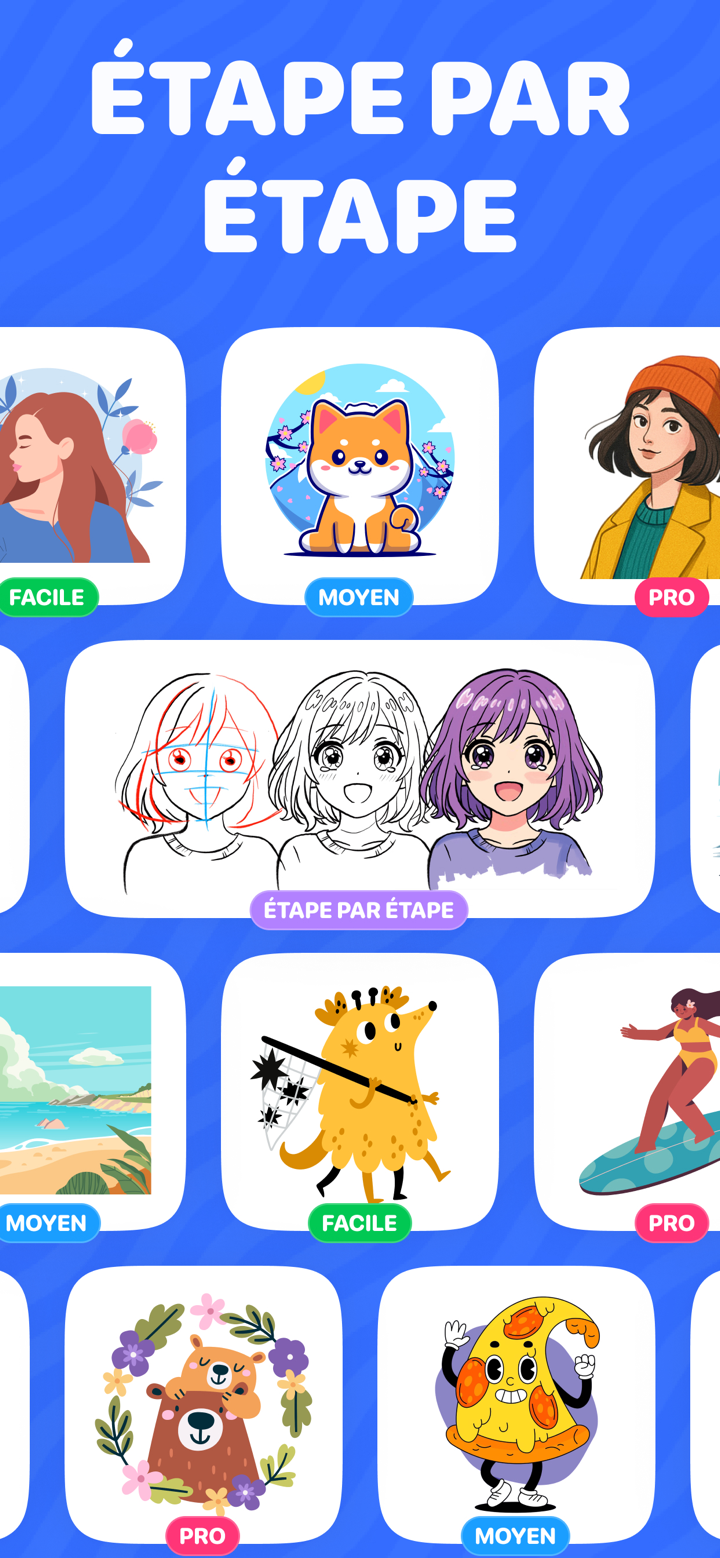Click the ÉTAPE PAR ÉTAPE purple badge

pos(359,910)
